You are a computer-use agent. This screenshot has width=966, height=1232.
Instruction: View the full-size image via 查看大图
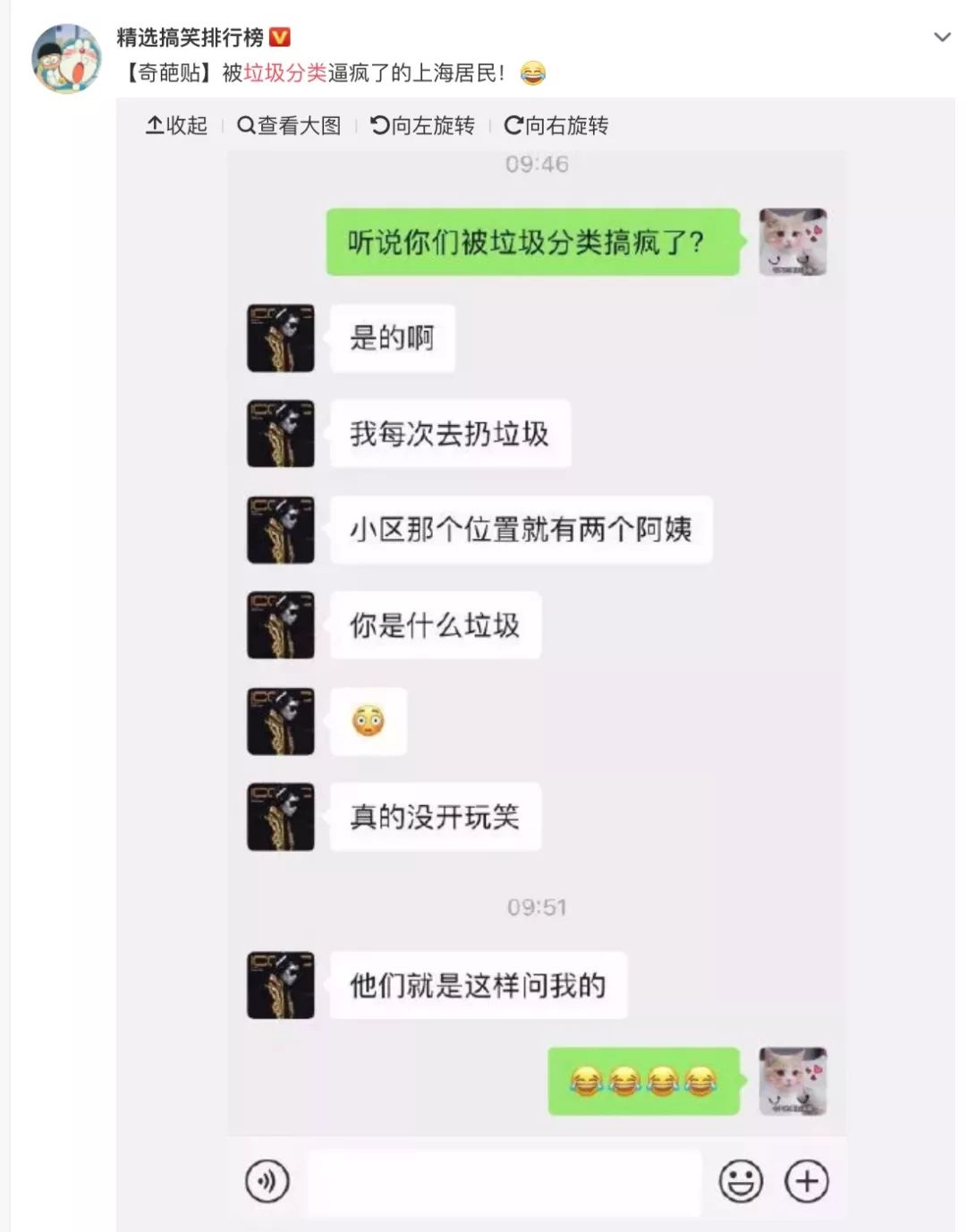tap(289, 125)
